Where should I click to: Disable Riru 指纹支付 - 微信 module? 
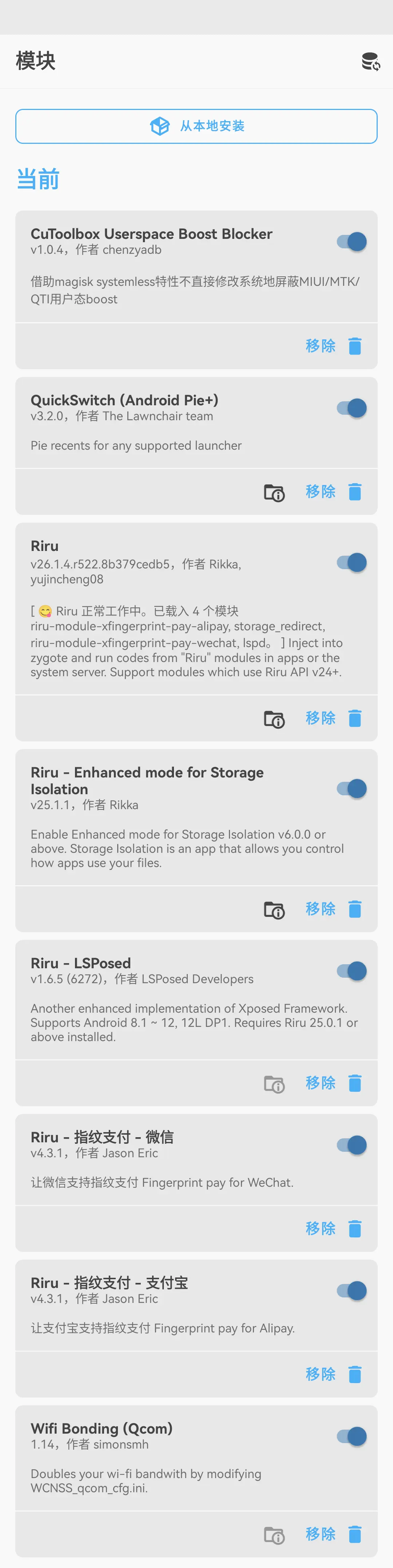pyautogui.click(x=352, y=1145)
